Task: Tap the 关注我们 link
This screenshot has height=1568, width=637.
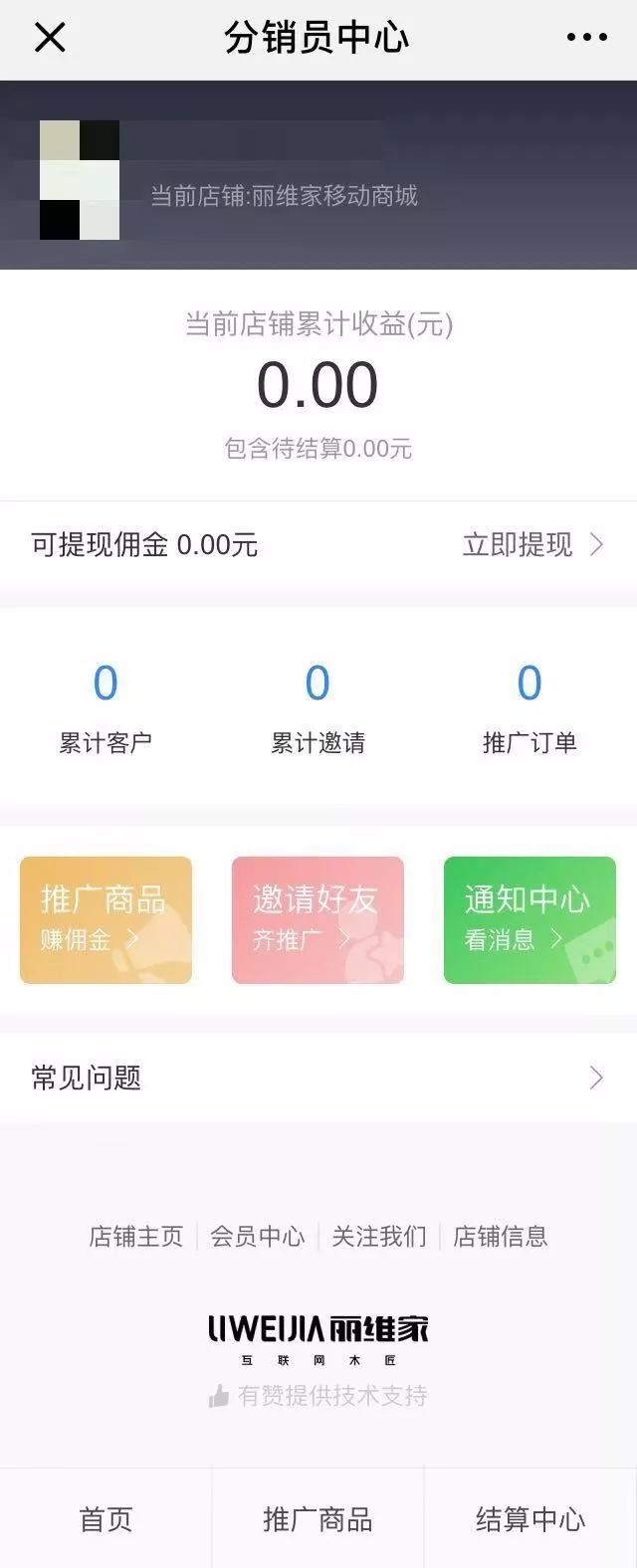Action: click(379, 1237)
